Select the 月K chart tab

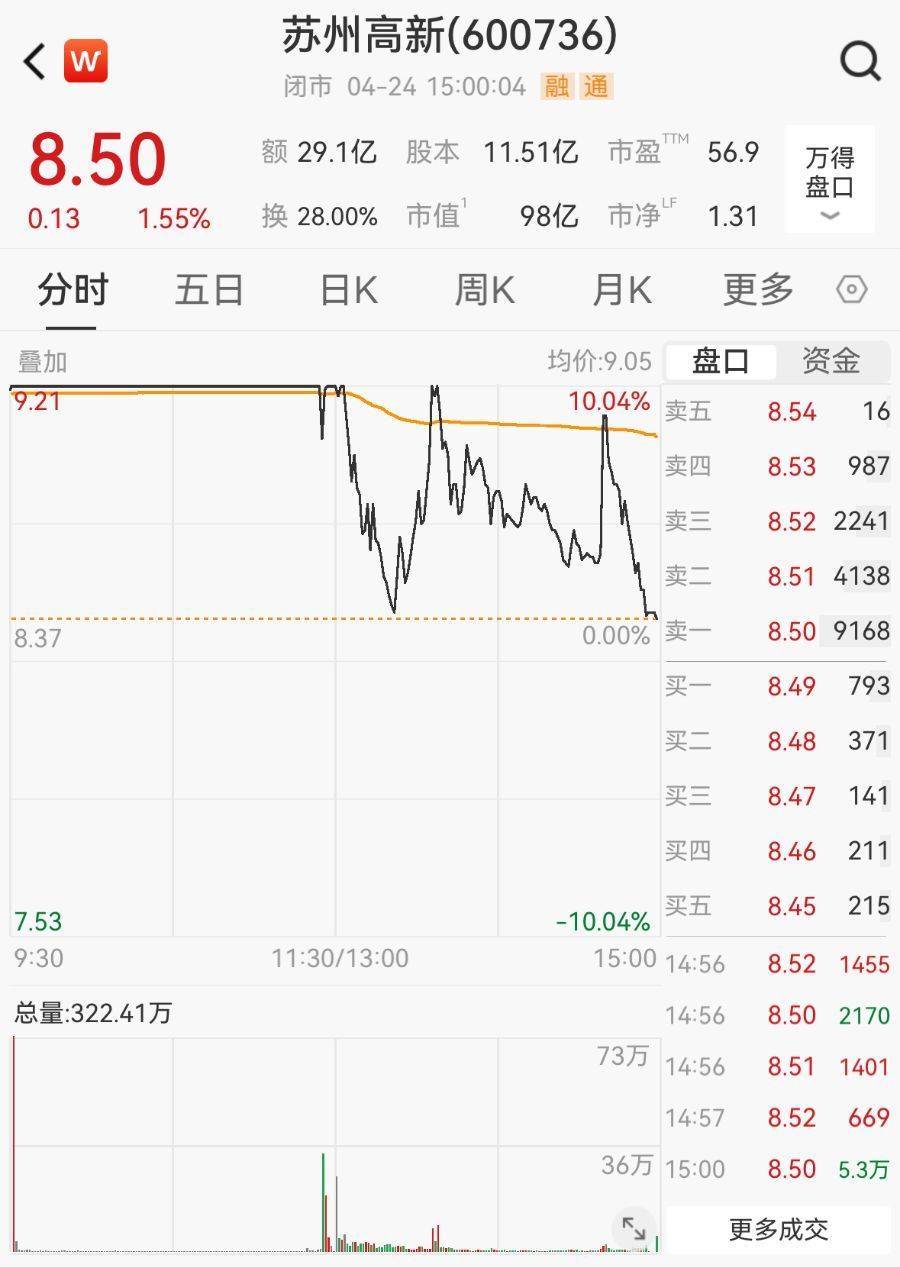point(622,290)
